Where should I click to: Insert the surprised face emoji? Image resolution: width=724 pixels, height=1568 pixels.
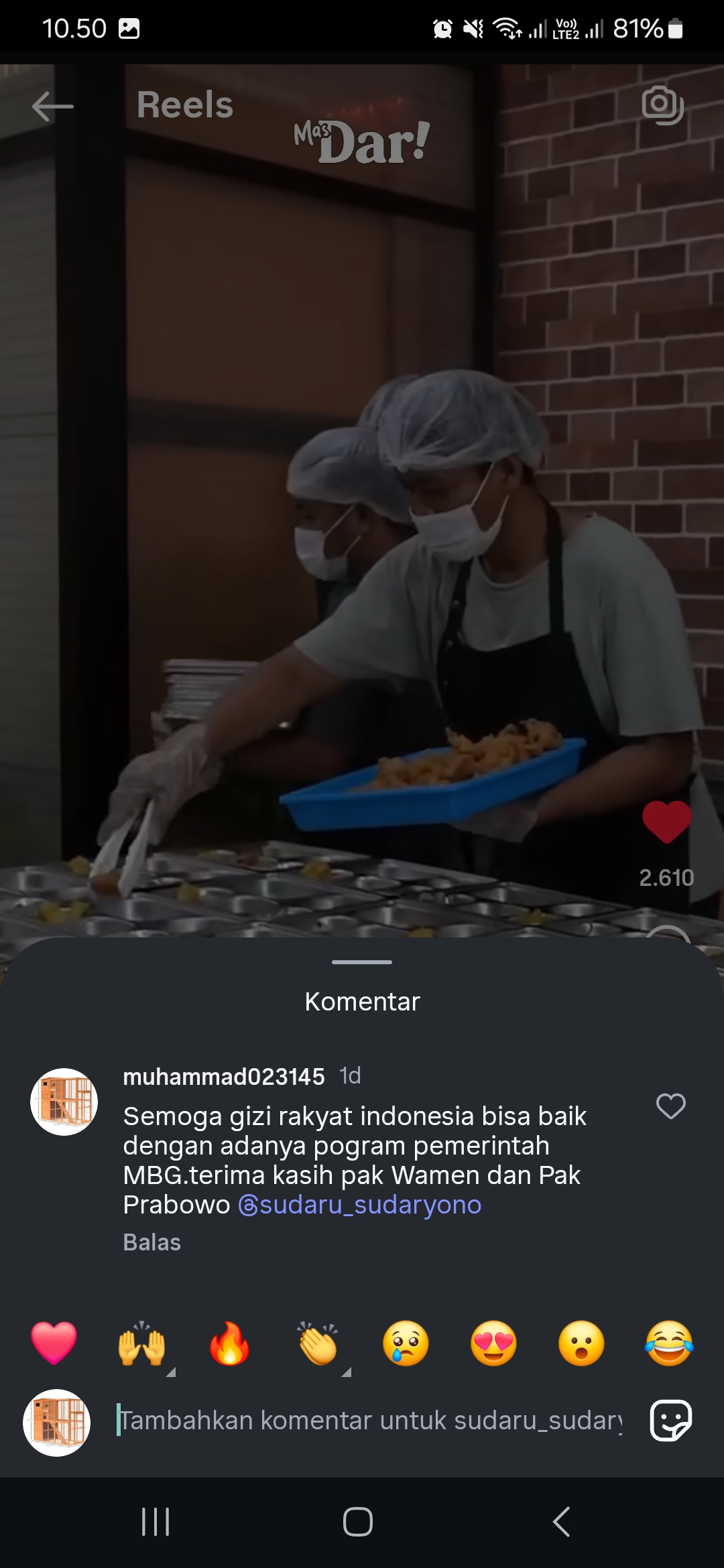[x=581, y=1343]
